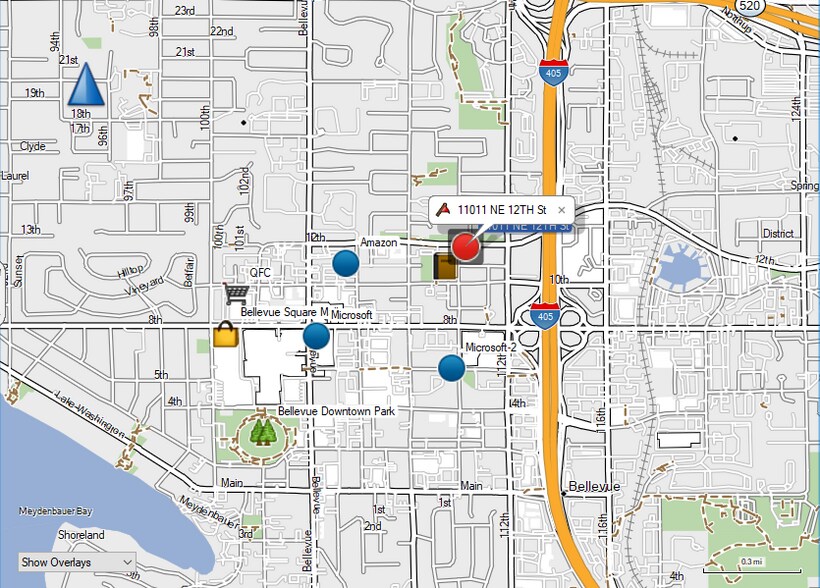Select the blue triangle marker near 18th
820x588 pixels.
pos(85,86)
